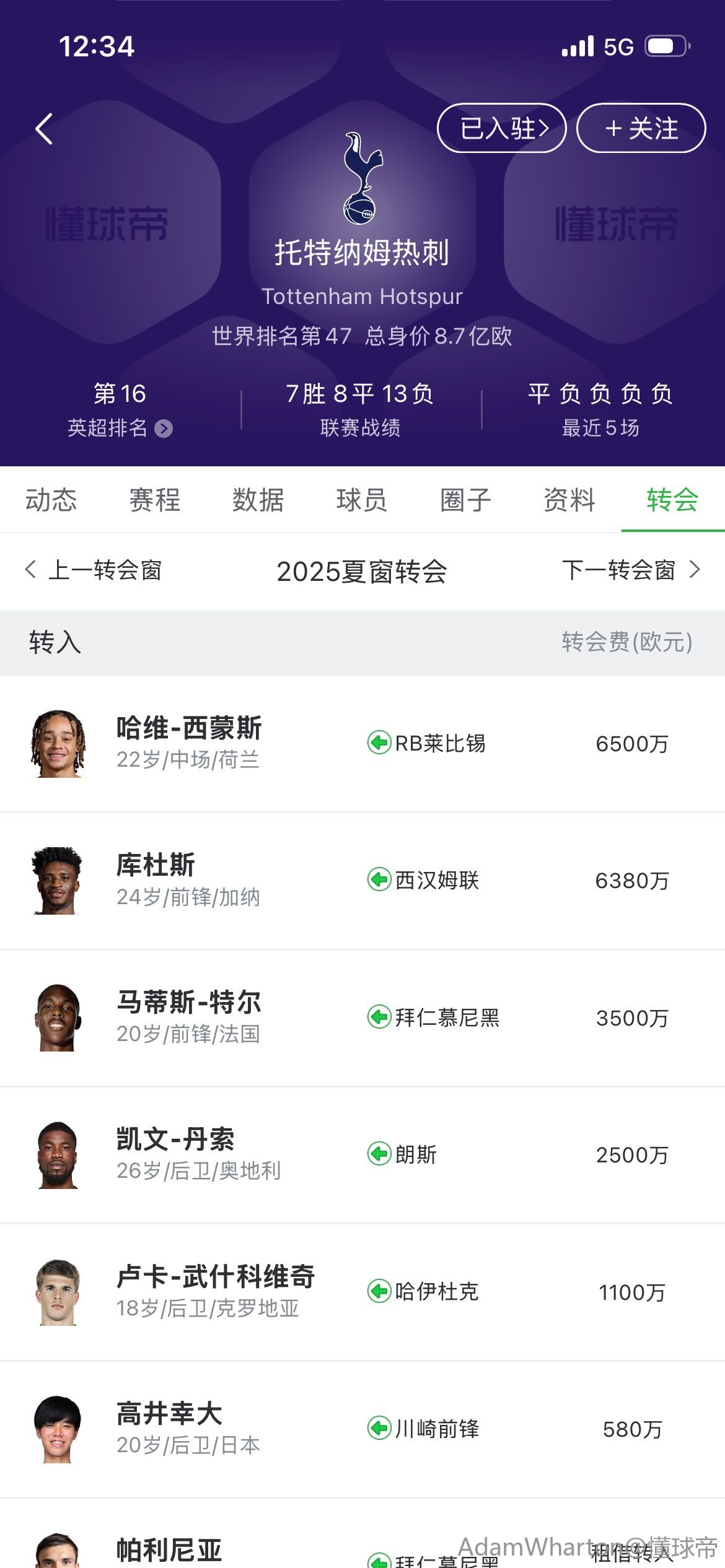Viewport: 725px width, 1568px height.
Task: Open the 圈子 tab
Action: tap(465, 500)
